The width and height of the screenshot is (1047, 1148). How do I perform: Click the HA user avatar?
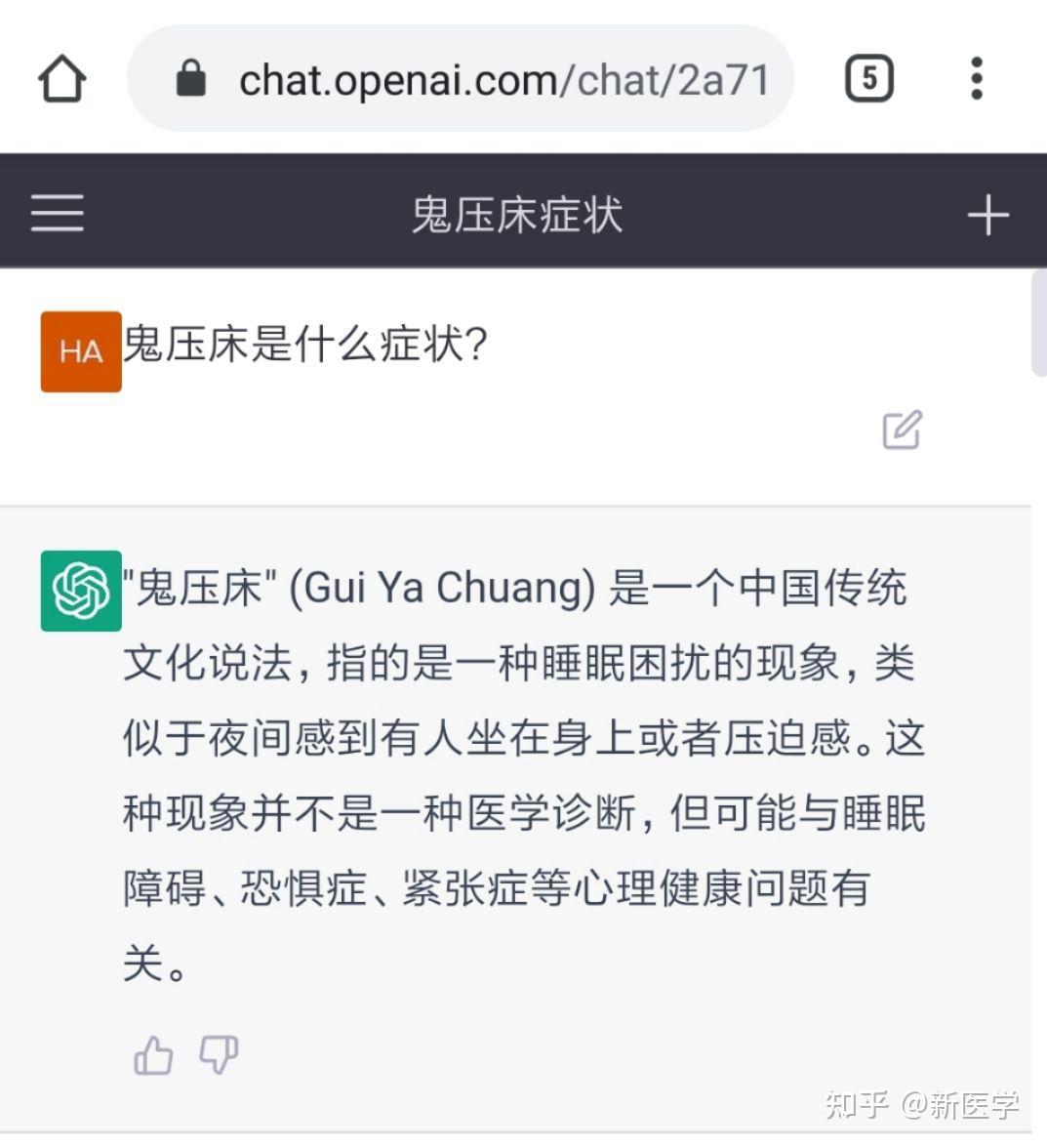pos(81,351)
